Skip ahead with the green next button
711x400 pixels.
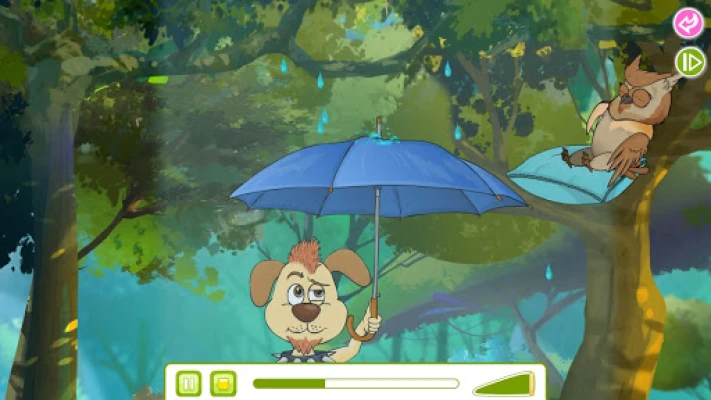tap(689, 62)
